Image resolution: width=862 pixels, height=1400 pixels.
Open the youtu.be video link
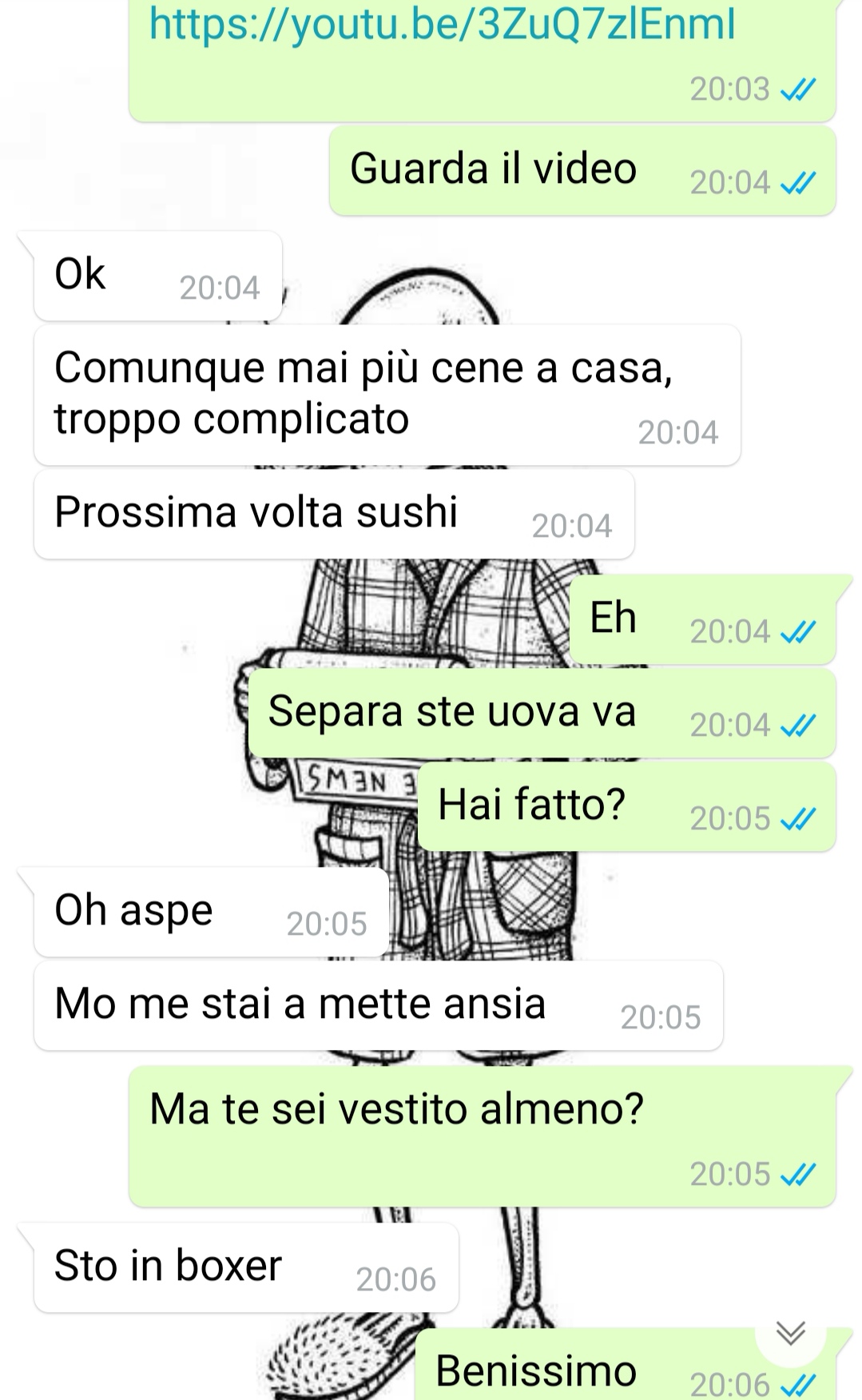pos(442,24)
